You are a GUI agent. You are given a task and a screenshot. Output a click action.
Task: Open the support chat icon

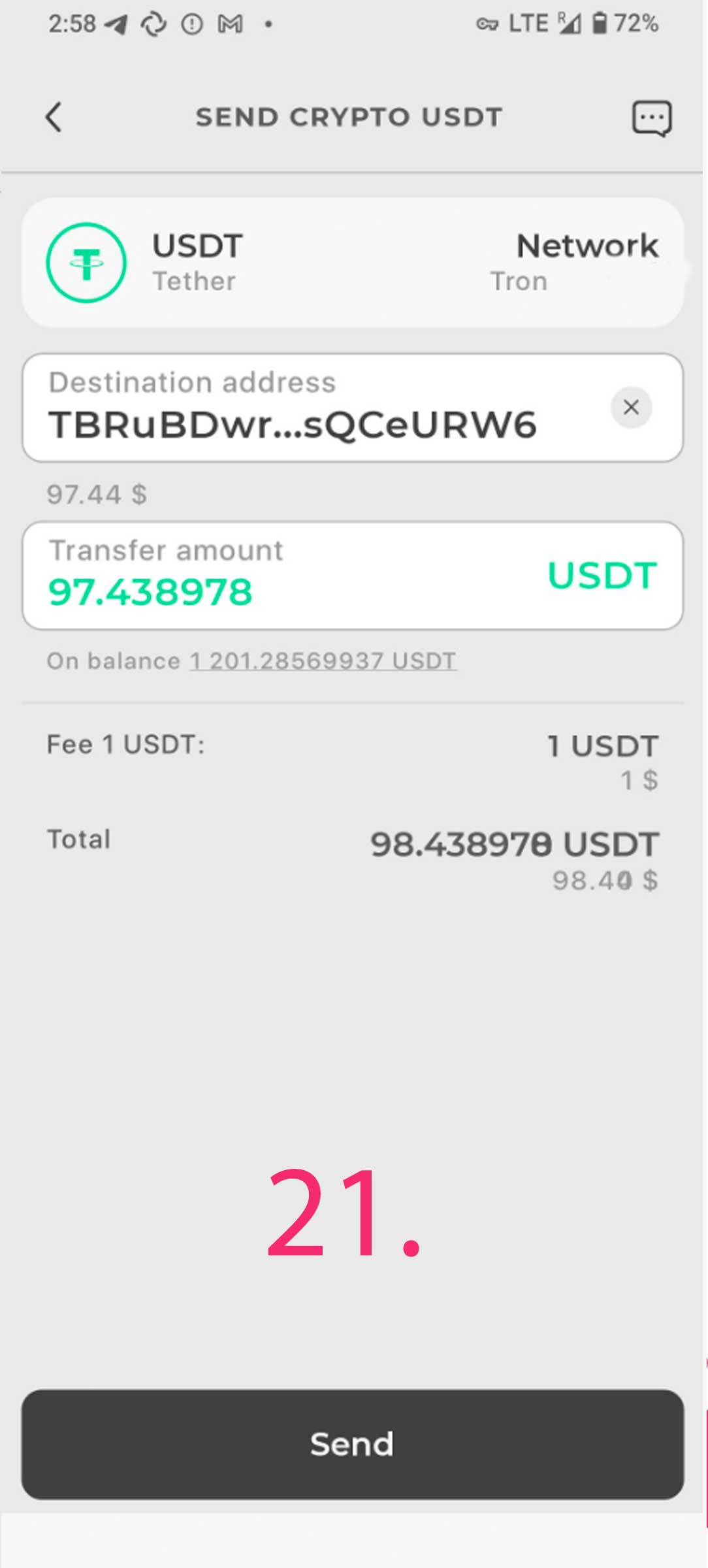pos(651,118)
